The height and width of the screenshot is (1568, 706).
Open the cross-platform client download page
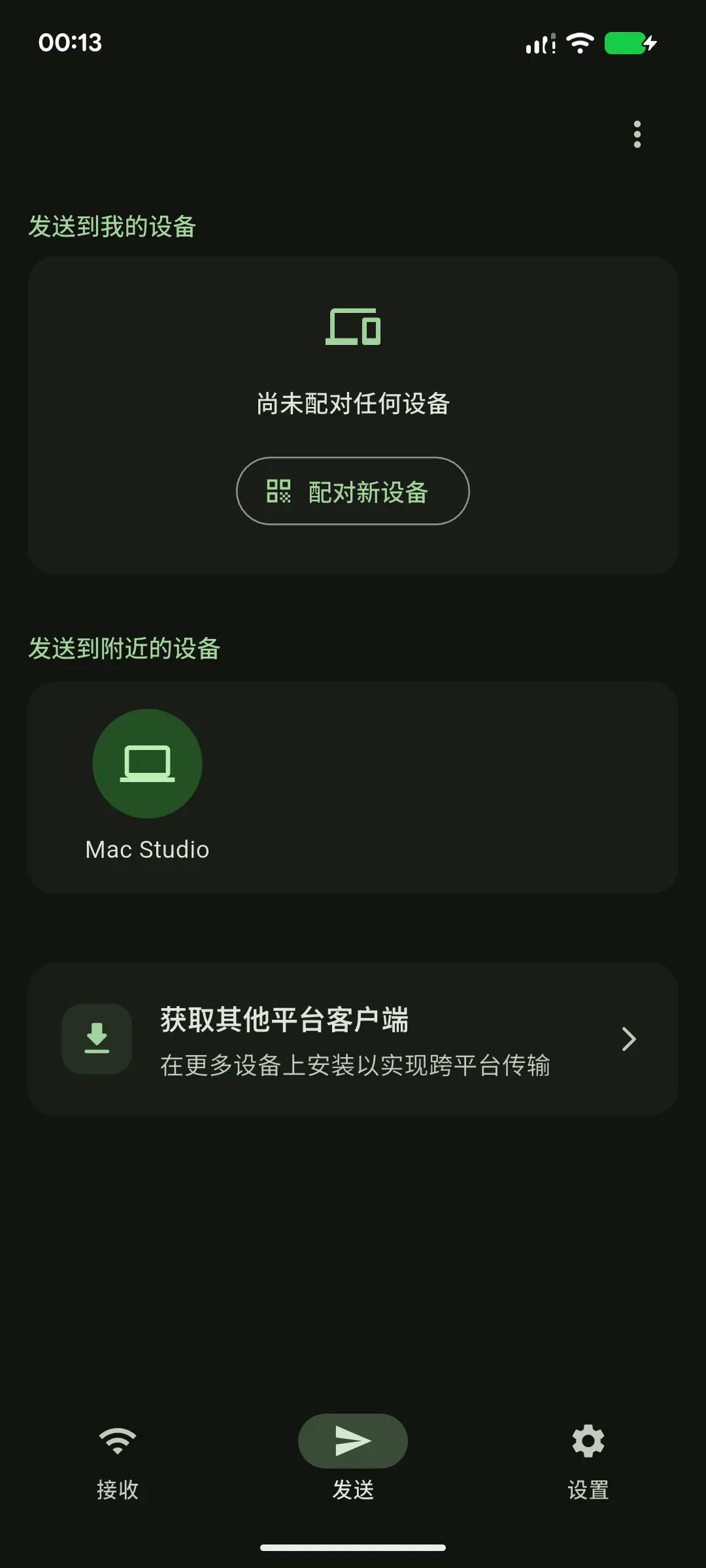pos(353,1038)
